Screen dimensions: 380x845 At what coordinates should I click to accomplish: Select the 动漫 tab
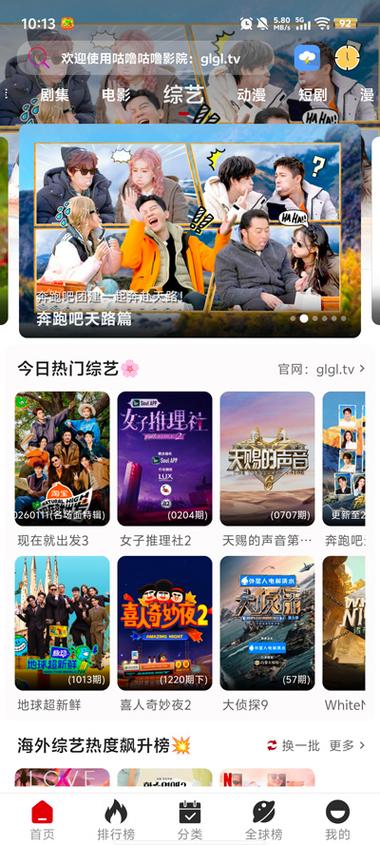click(x=251, y=95)
